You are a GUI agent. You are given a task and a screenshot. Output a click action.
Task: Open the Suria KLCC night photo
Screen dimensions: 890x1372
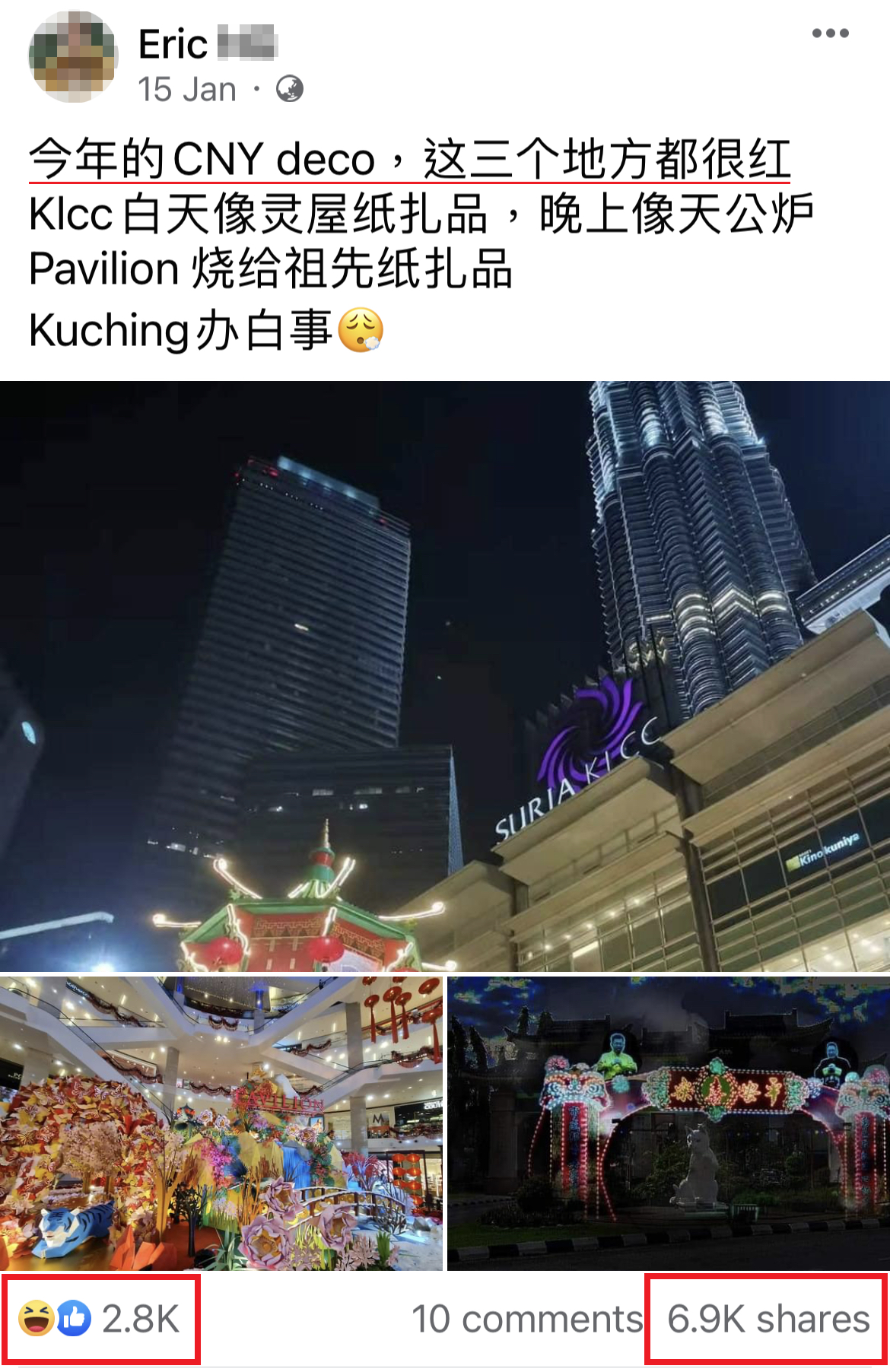click(445, 675)
